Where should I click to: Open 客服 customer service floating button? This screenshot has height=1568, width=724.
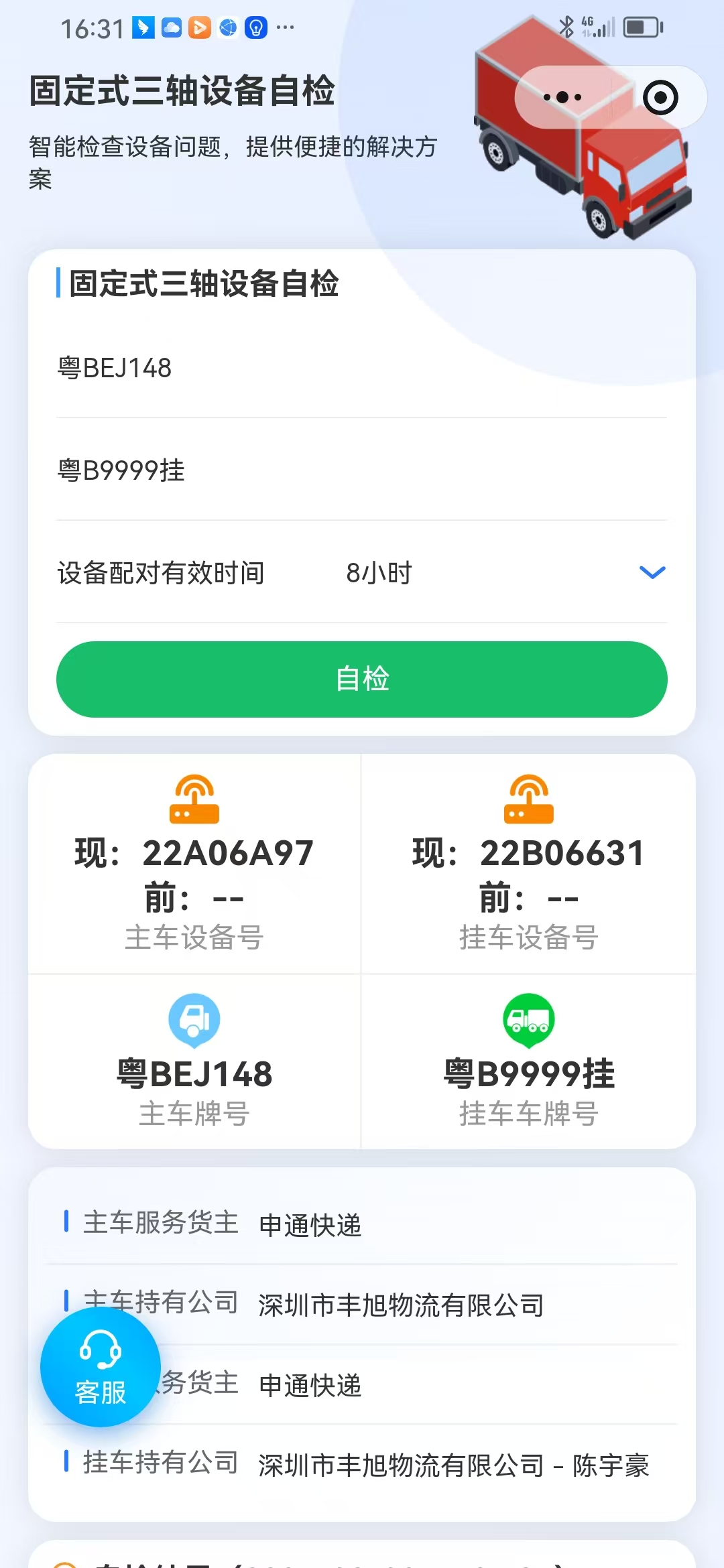[101, 1367]
